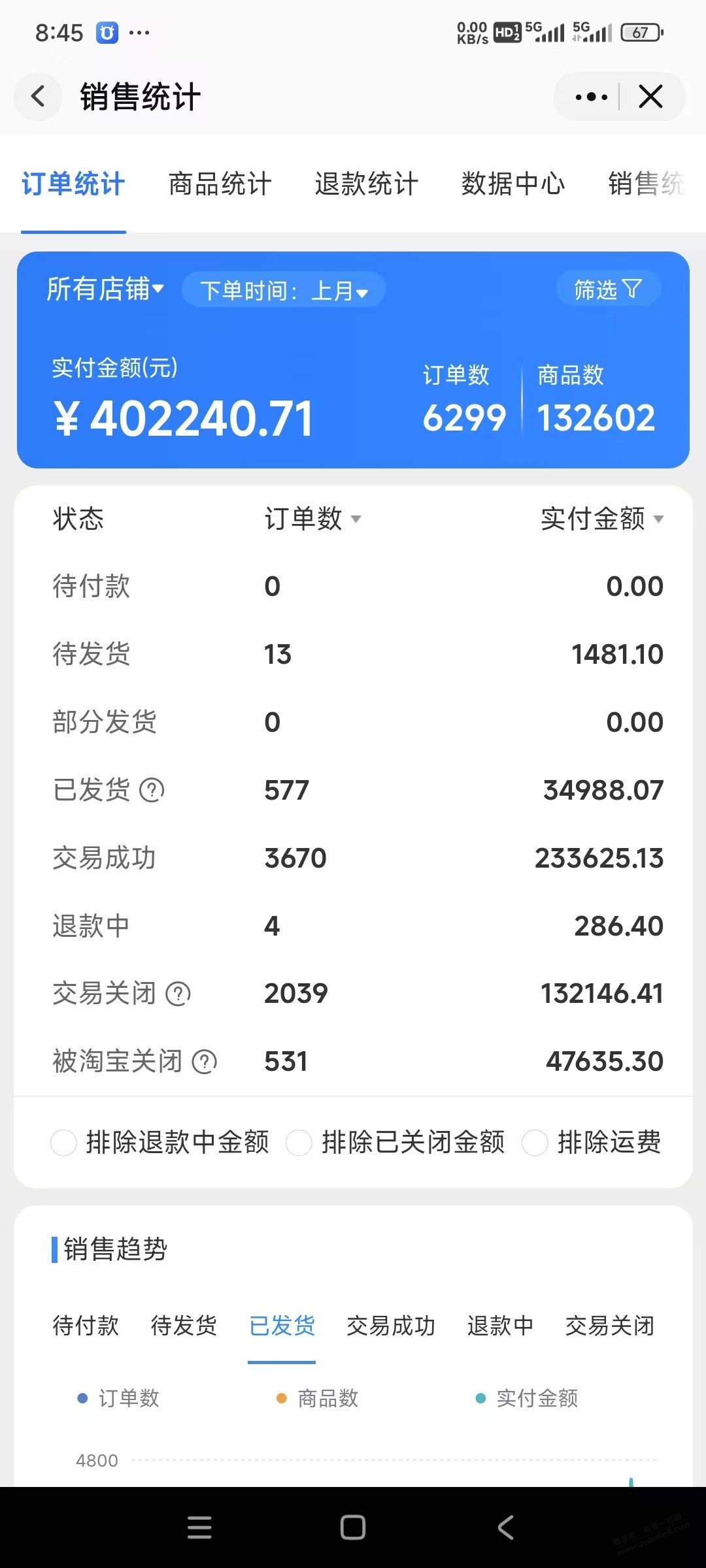
Task: Open the 数据中心 tab
Action: pos(513,184)
